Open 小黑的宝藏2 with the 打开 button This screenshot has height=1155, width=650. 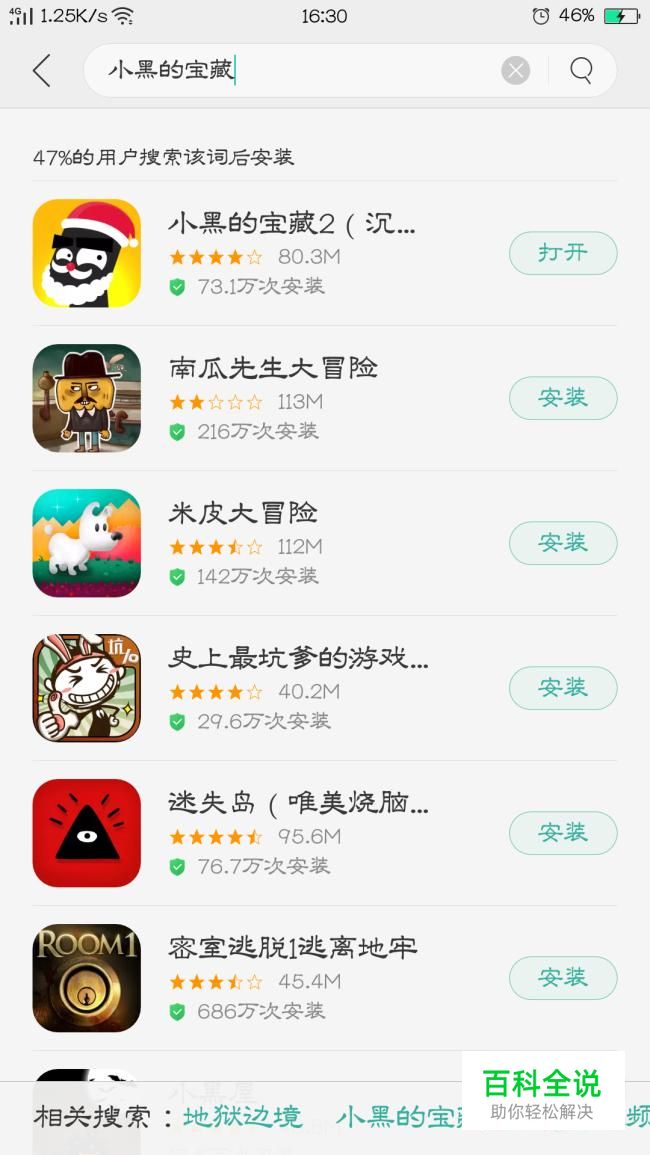tap(562, 253)
